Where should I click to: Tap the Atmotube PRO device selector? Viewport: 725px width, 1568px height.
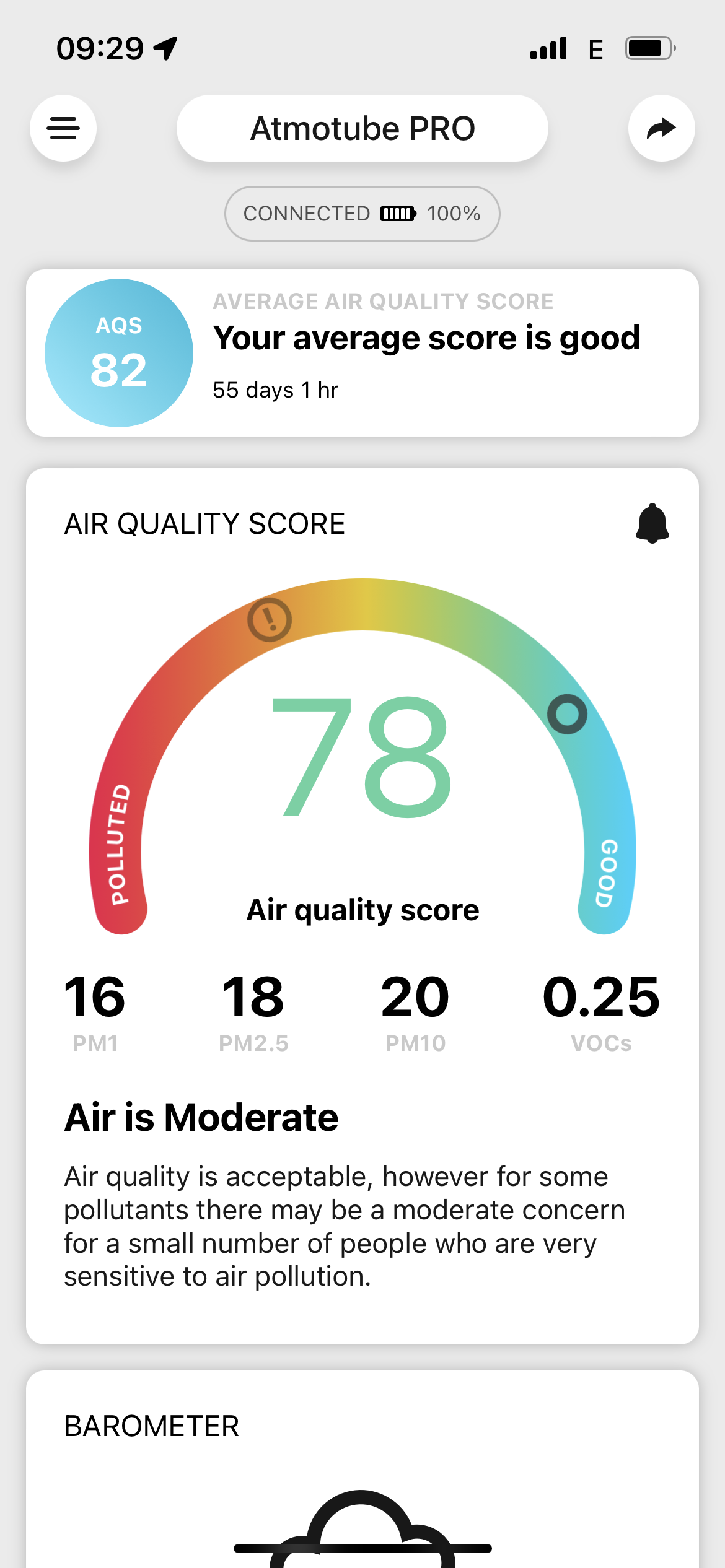(362, 128)
